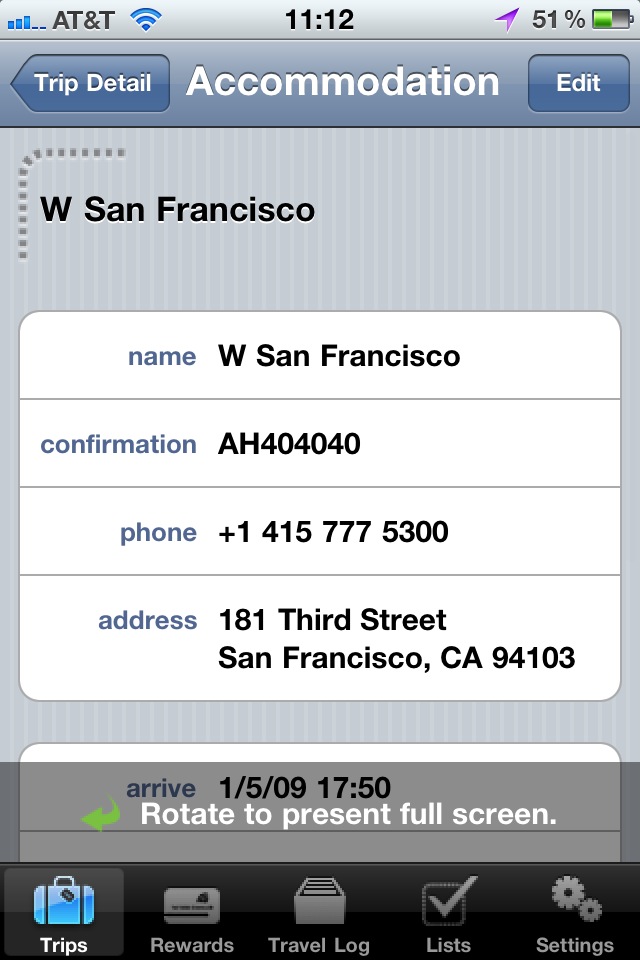Go back to Trip Detail
Image resolution: width=640 pixels, height=960 pixels.
(x=90, y=83)
